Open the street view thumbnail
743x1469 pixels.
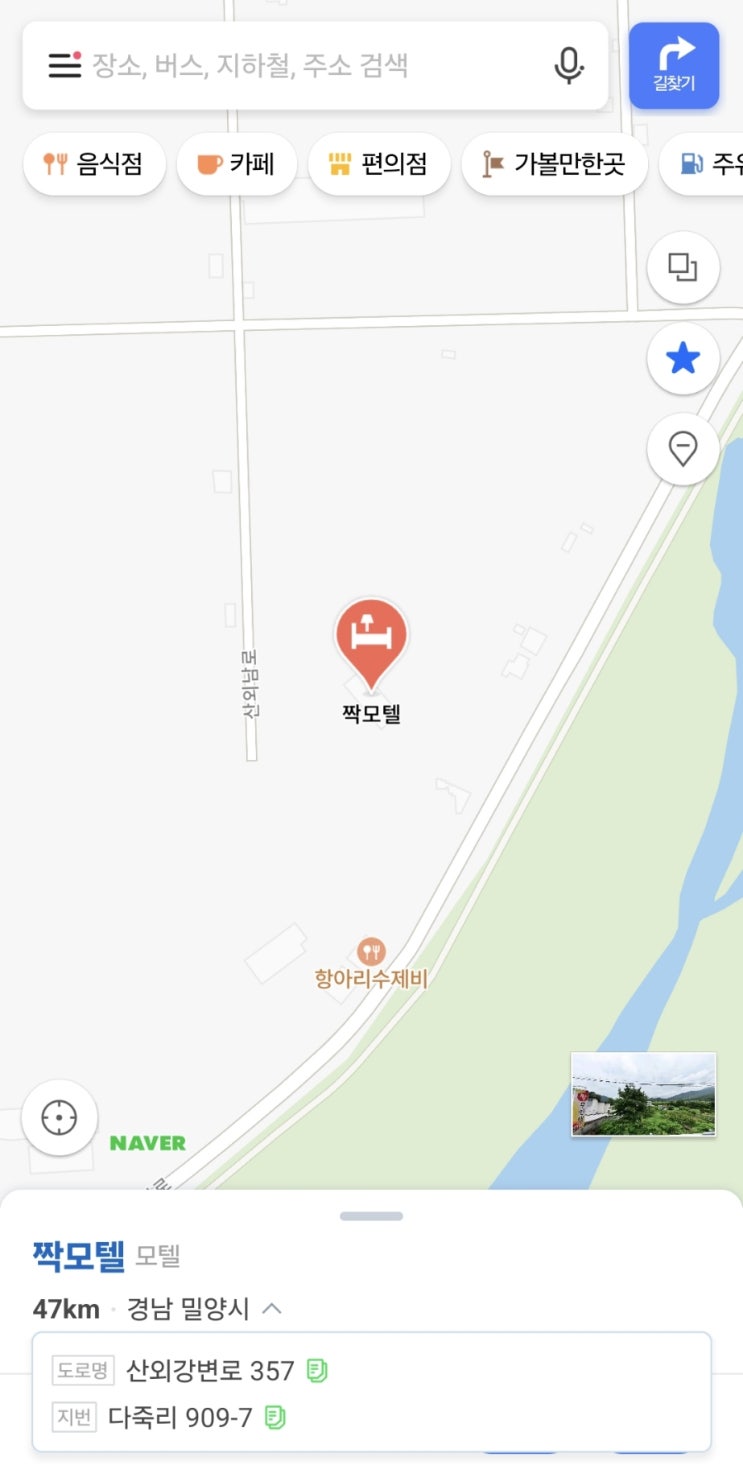[643, 1094]
